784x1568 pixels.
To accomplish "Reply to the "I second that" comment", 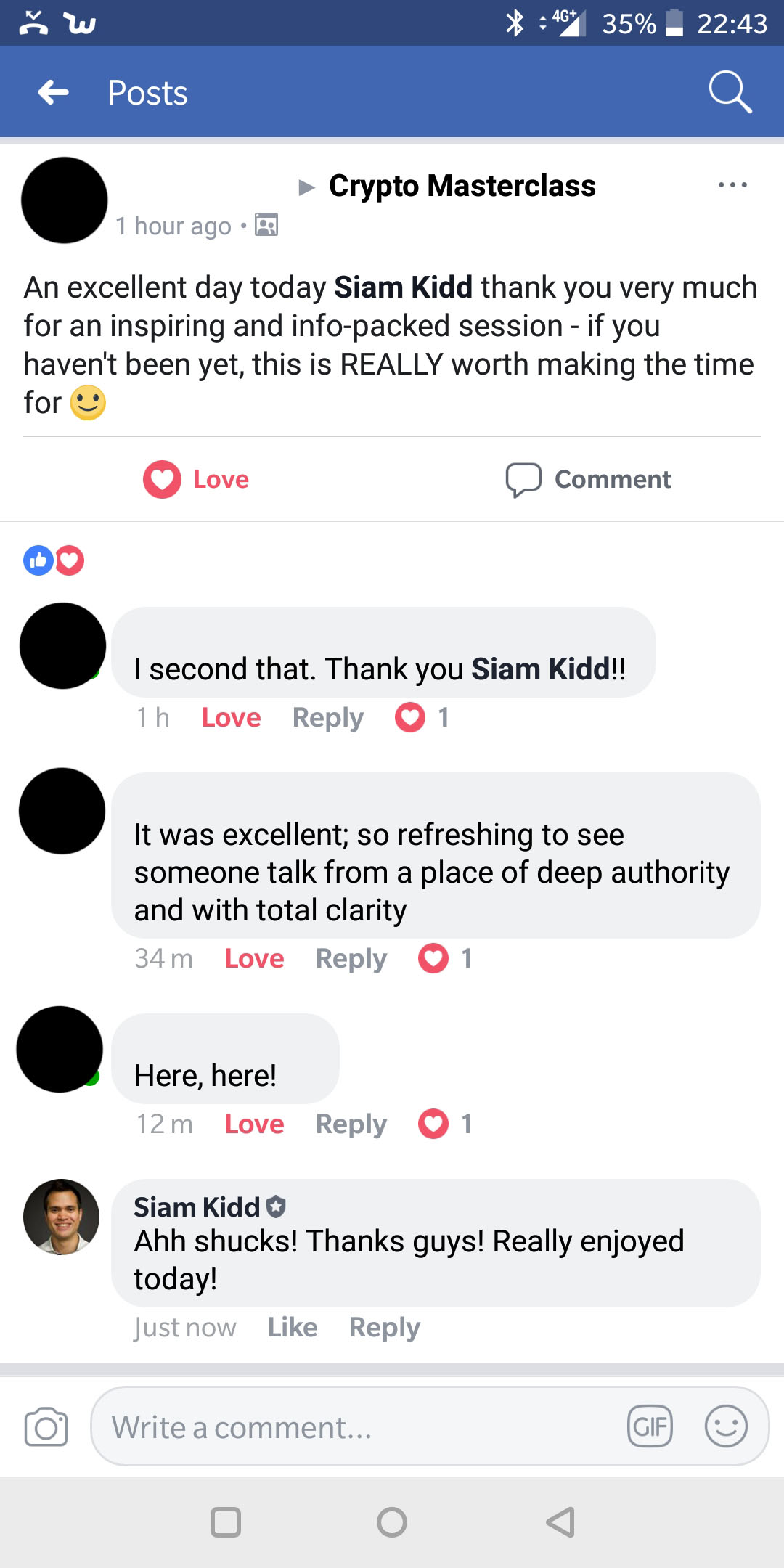I will (327, 717).
